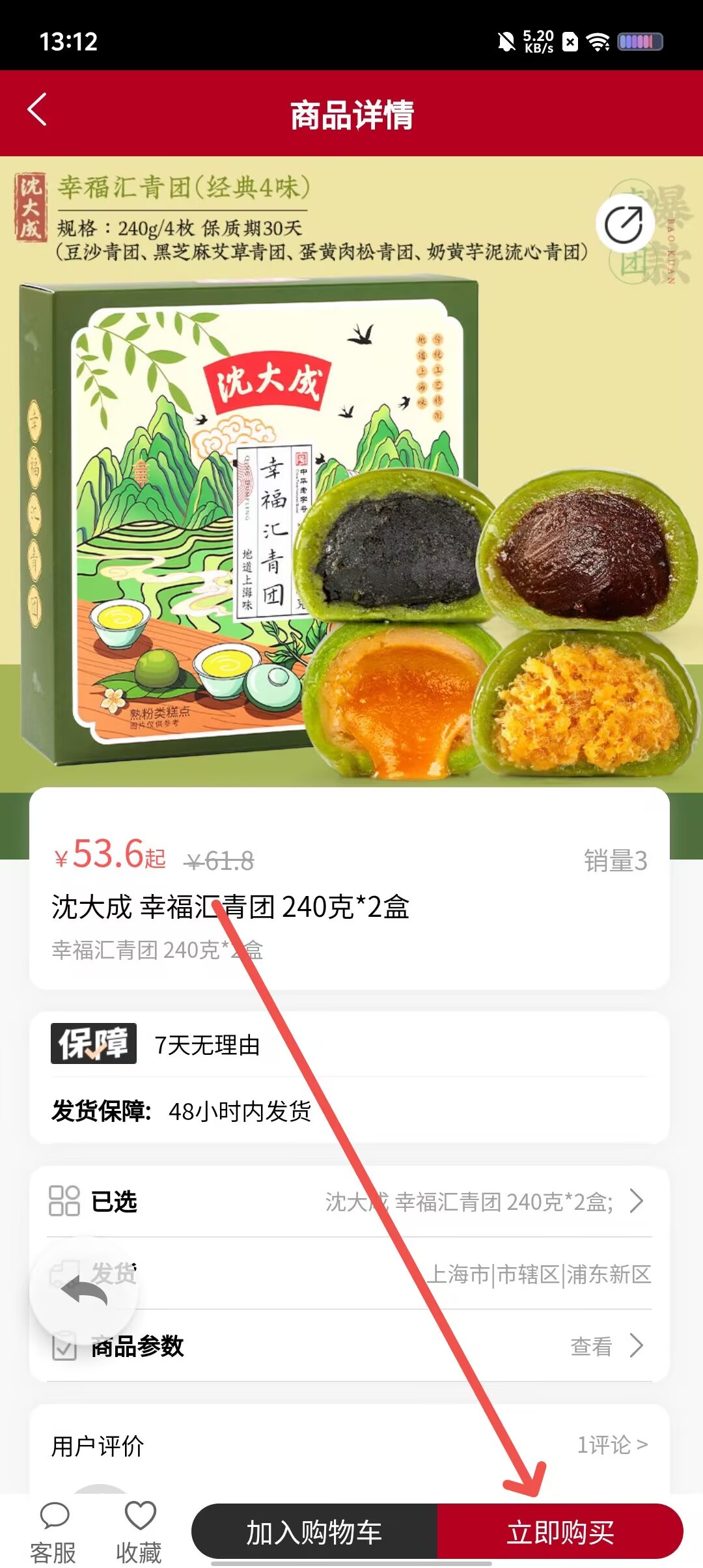Open the selected specification row 已选
Image resolution: width=703 pixels, height=1568 pixels.
pyautogui.click(x=350, y=1201)
